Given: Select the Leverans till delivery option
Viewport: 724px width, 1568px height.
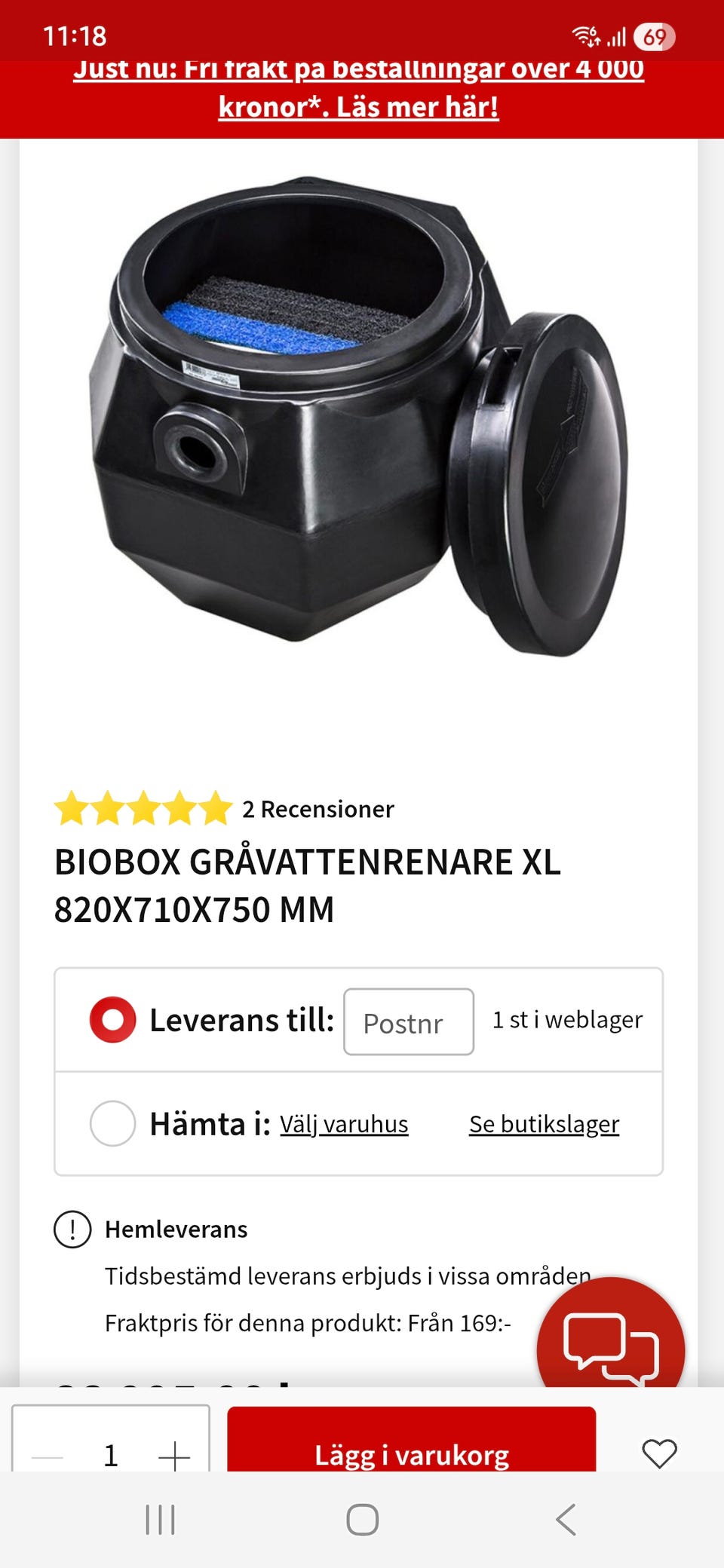Looking at the screenshot, I should coord(112,1019).
